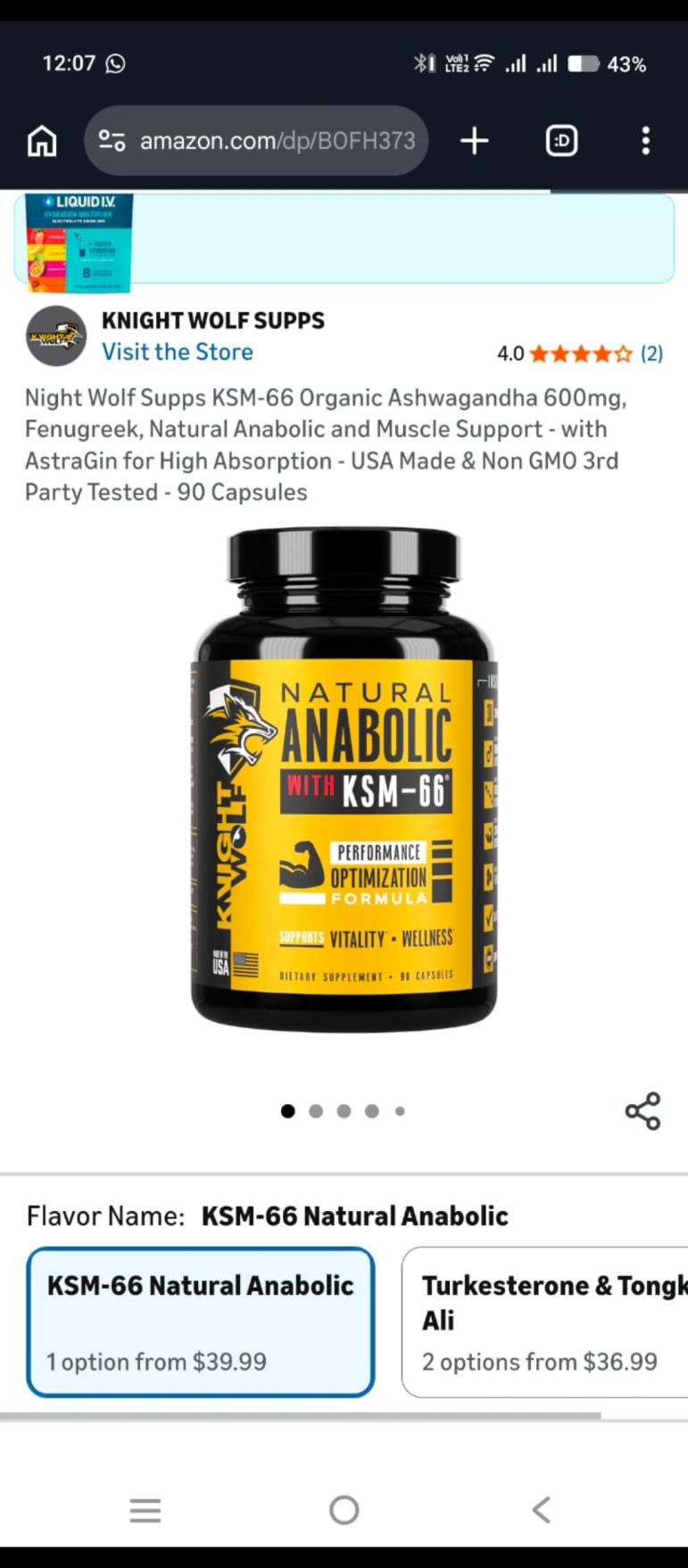Open recent apps from navigation bar
Screen dimensions: 688x1568
coord(145,1510)
